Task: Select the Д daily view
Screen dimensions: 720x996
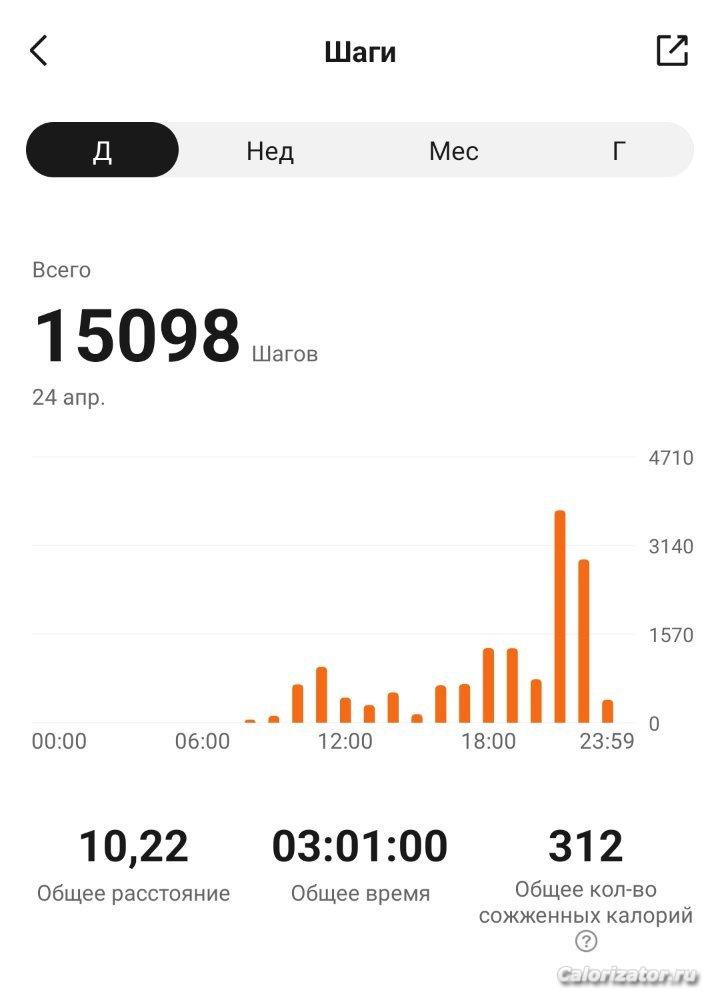Action: coord(102,151)
